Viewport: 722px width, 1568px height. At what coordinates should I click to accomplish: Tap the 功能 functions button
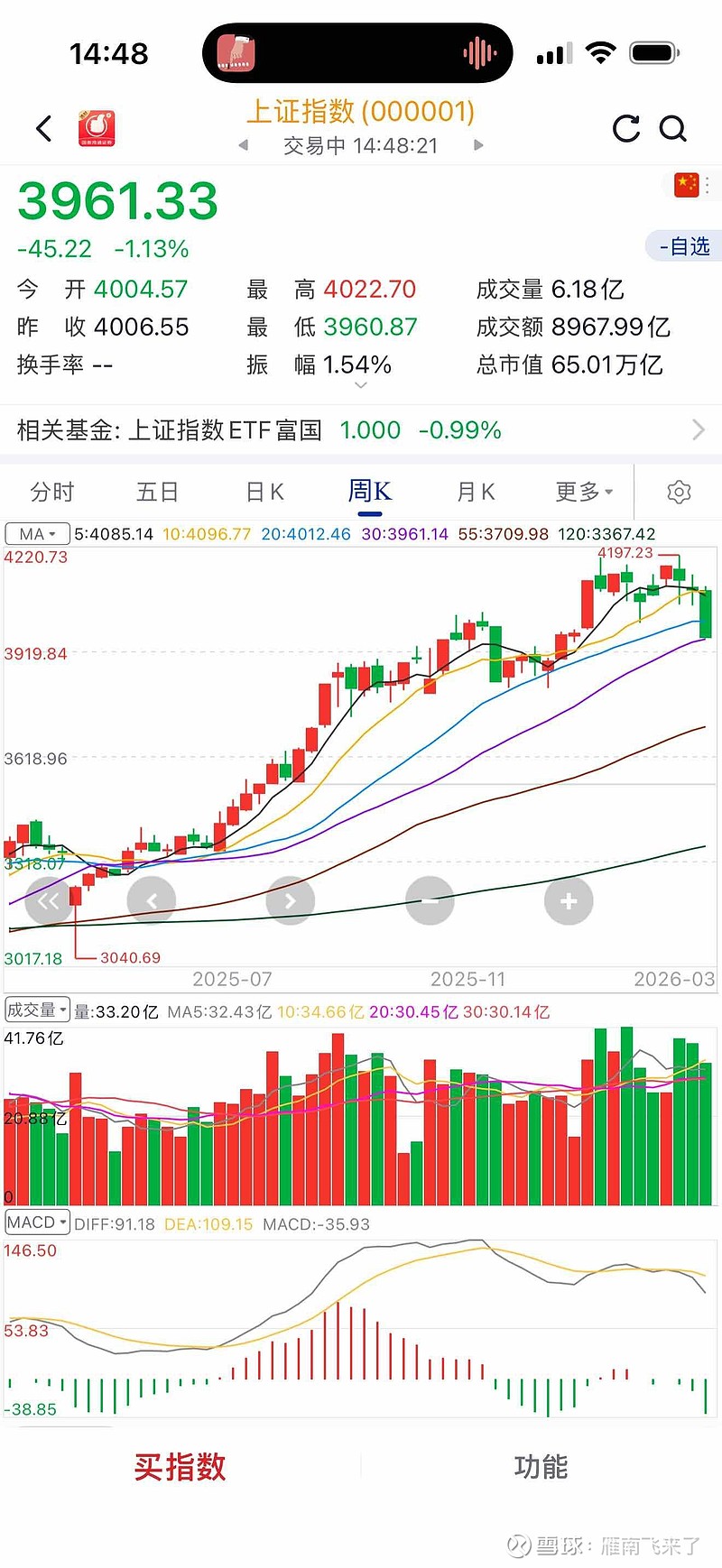click(541, 1468)
